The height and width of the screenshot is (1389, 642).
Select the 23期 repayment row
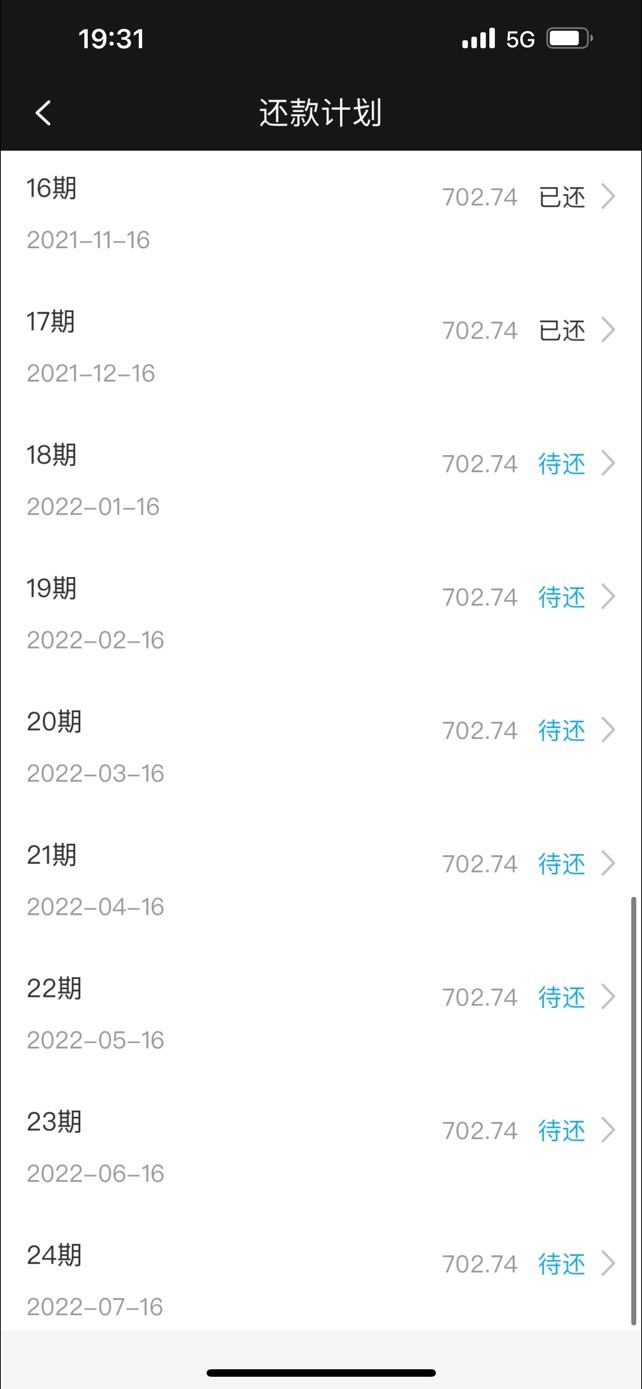(321, 1147)
